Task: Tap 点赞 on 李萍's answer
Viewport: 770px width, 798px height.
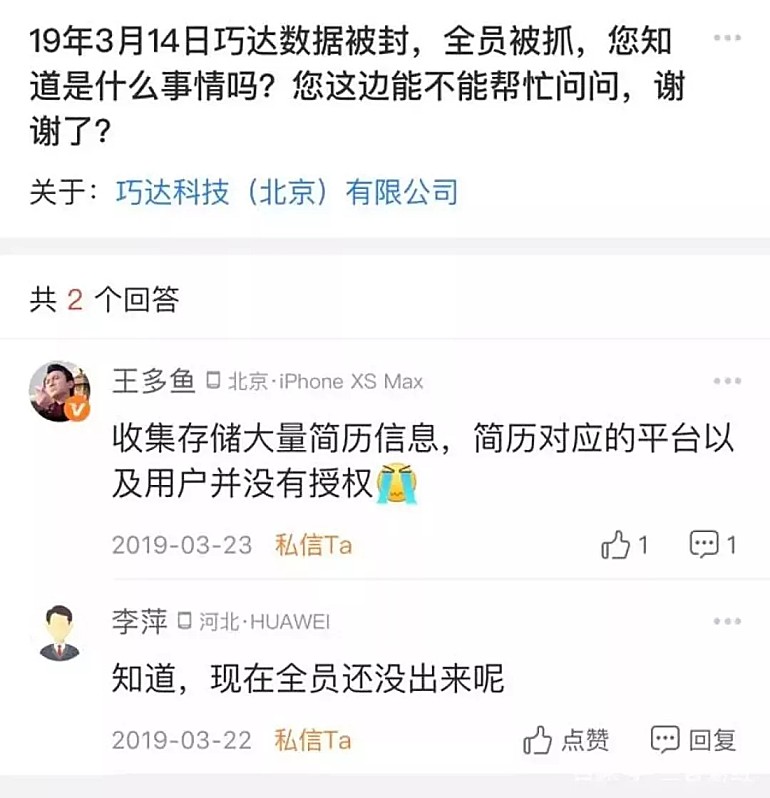Action: tap(567, 740)
